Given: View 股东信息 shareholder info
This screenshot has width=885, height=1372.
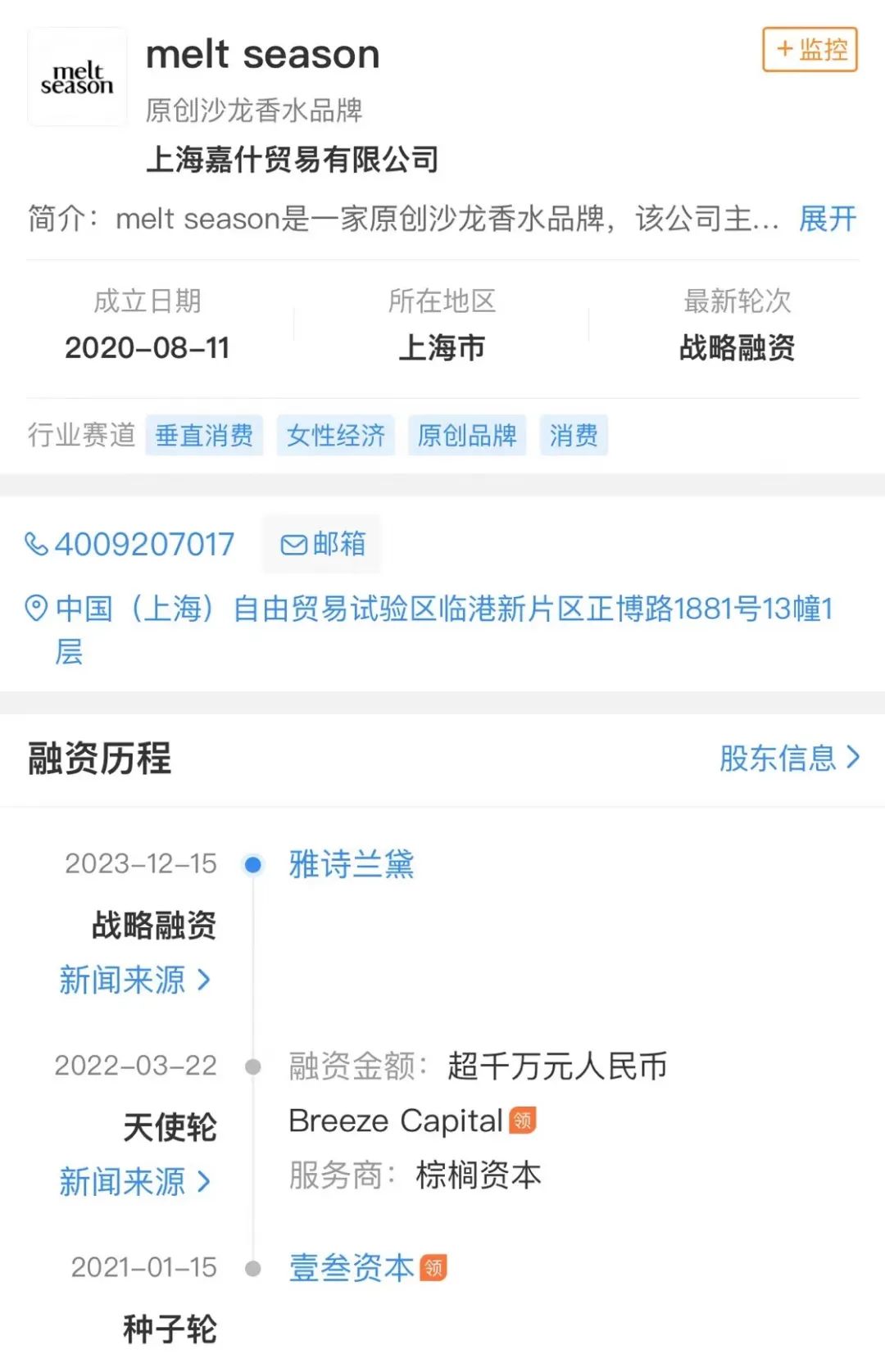Looking at the screenshot, I should click(789, 758).
